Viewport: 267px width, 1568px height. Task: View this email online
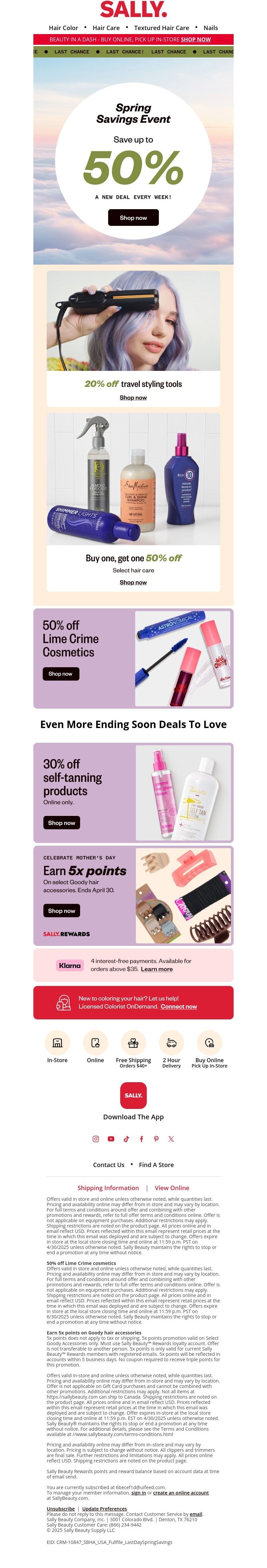[172, 1187]
